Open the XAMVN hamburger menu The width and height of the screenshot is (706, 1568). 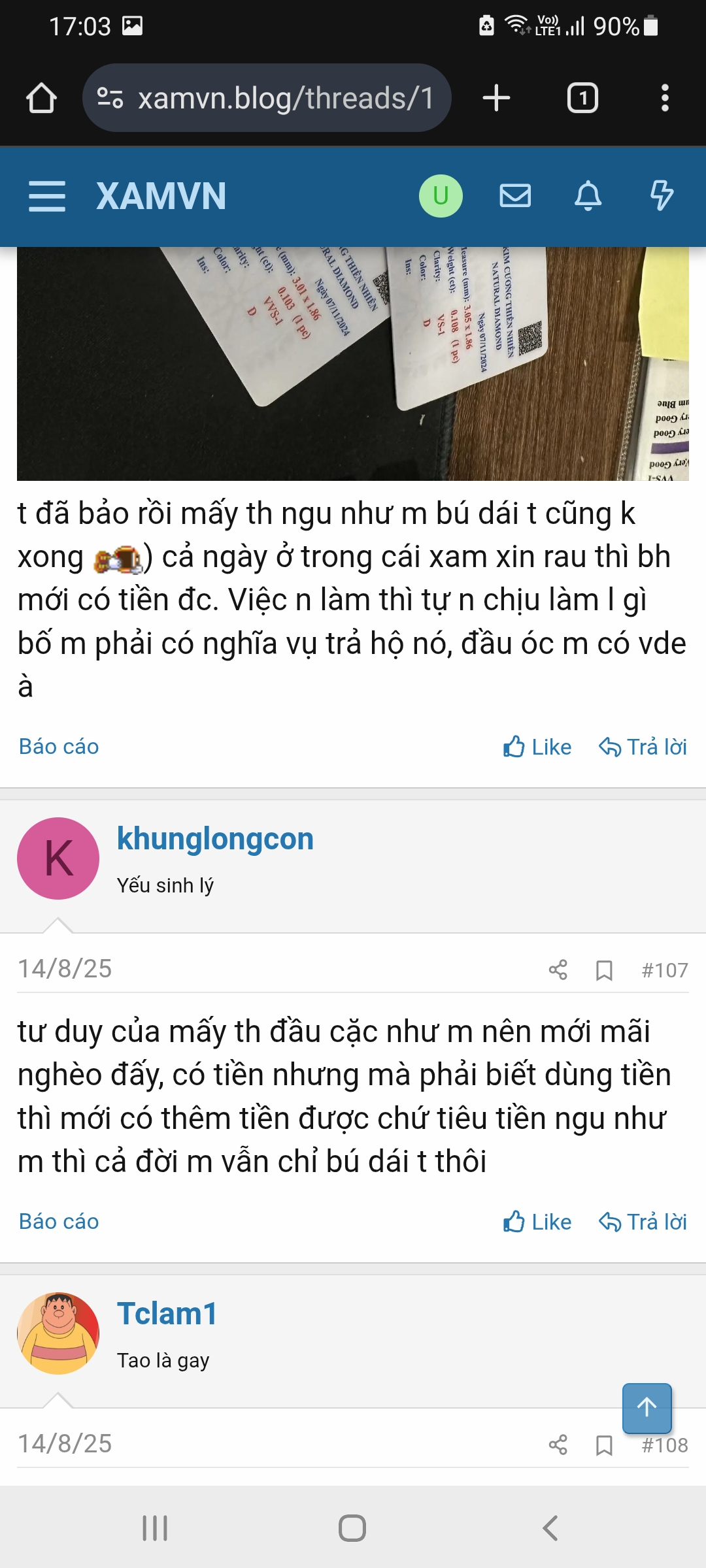(47, 196)
